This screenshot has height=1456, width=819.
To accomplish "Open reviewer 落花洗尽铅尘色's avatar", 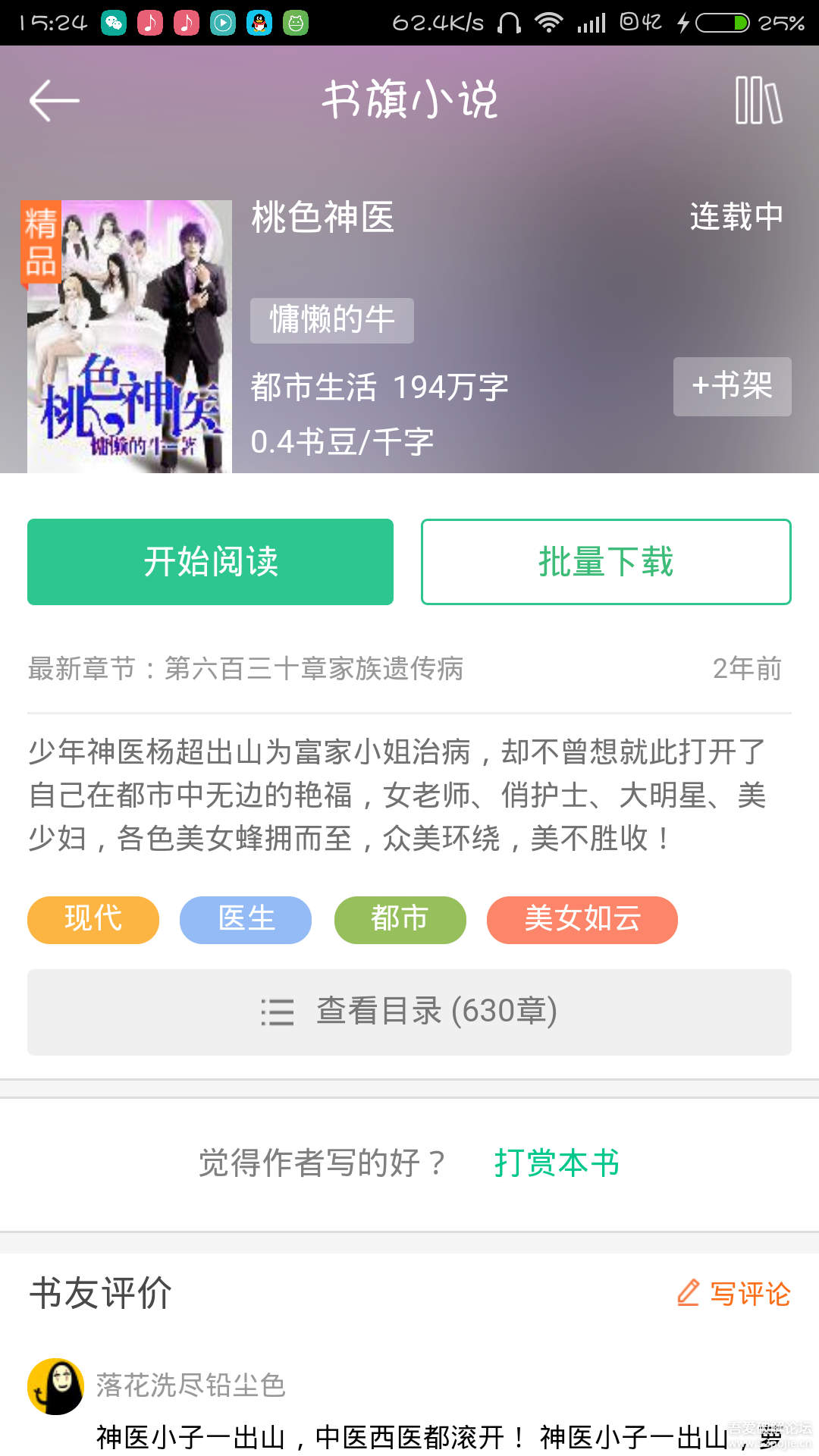I will 55,1386.
